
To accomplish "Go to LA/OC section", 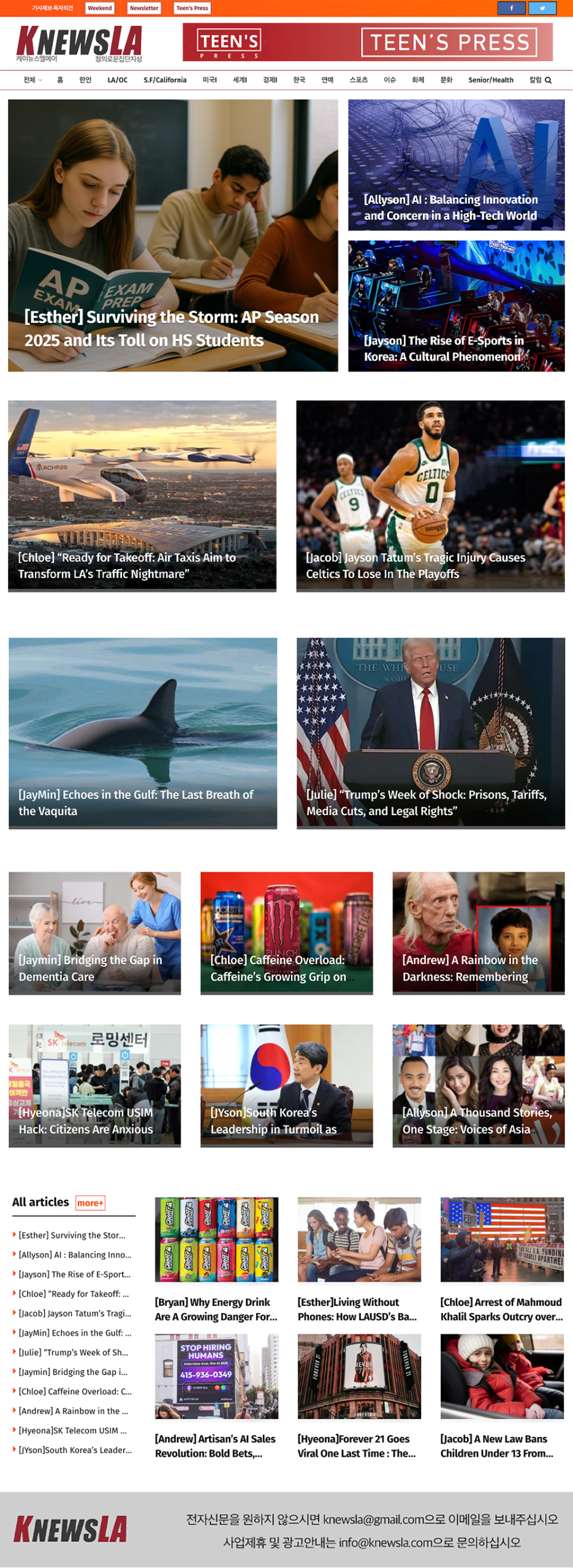I will (118, 80).
